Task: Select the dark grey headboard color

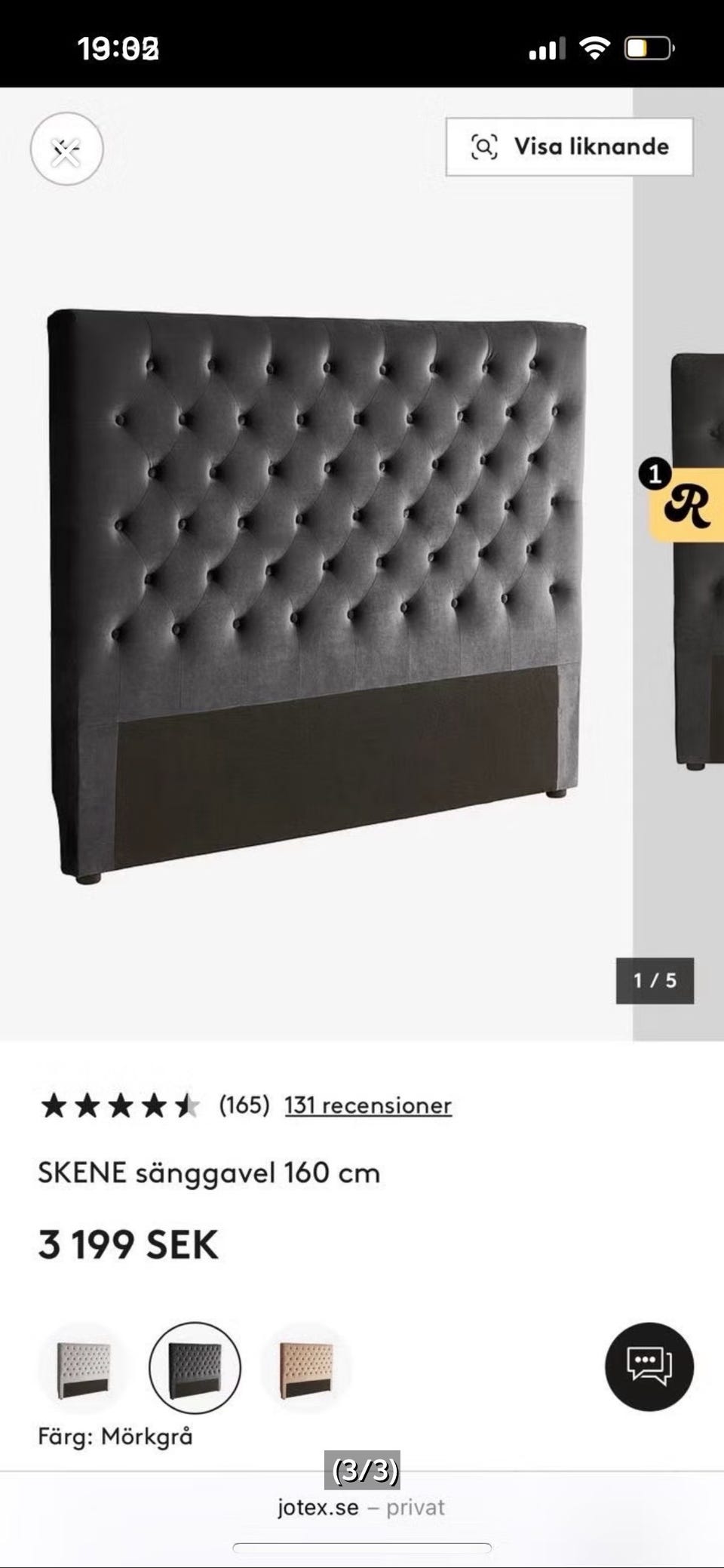Action: click(195, 1367)
